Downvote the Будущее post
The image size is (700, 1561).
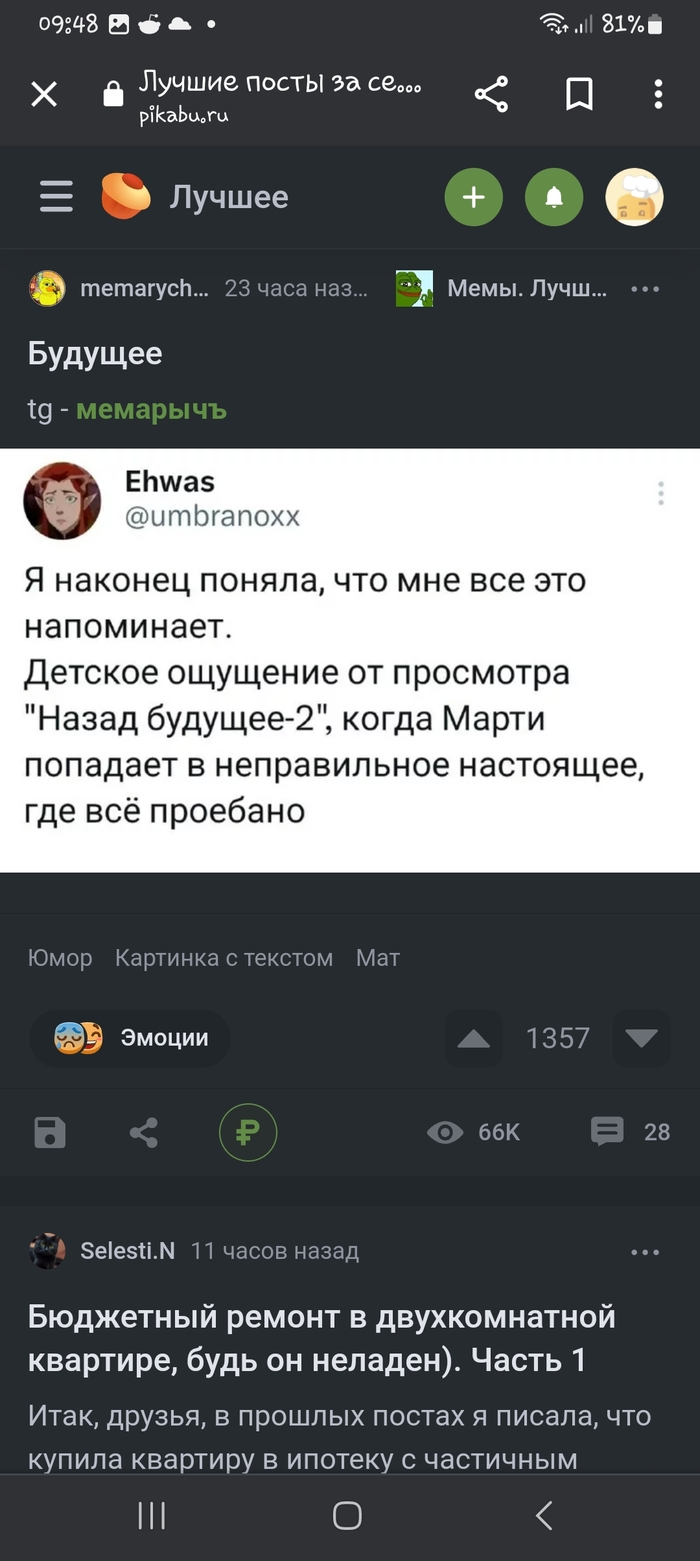coord(641,1038)
